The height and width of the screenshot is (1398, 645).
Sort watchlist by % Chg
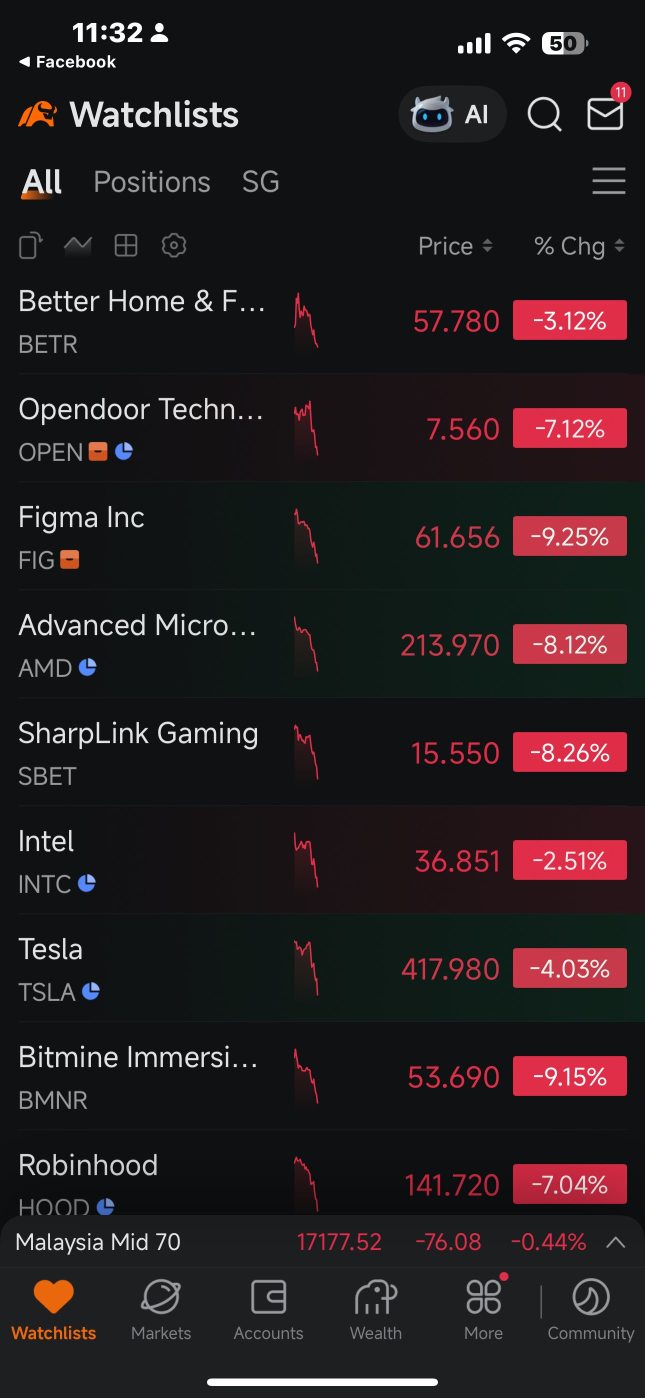coord(578,246)
